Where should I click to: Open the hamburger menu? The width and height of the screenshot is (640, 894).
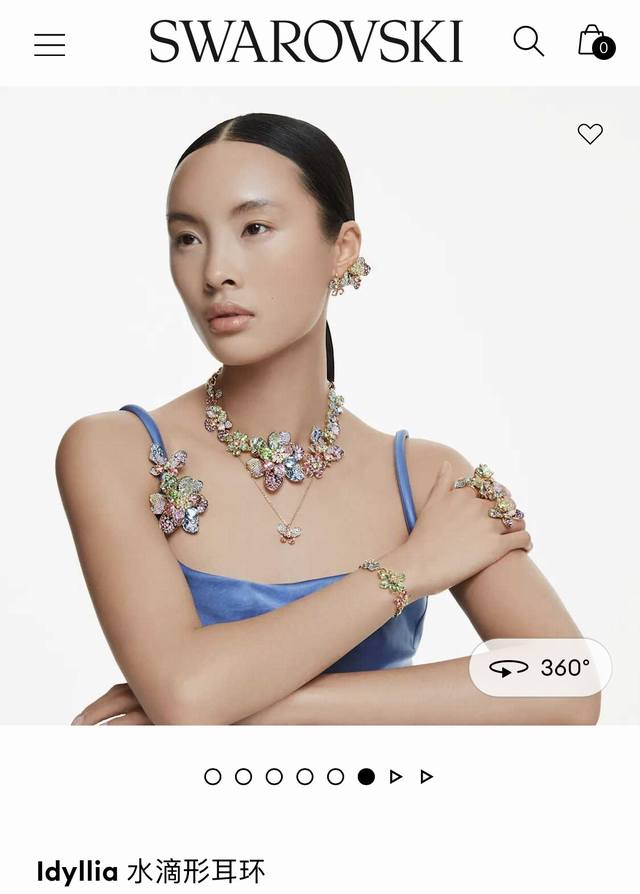tap(49, 44)
